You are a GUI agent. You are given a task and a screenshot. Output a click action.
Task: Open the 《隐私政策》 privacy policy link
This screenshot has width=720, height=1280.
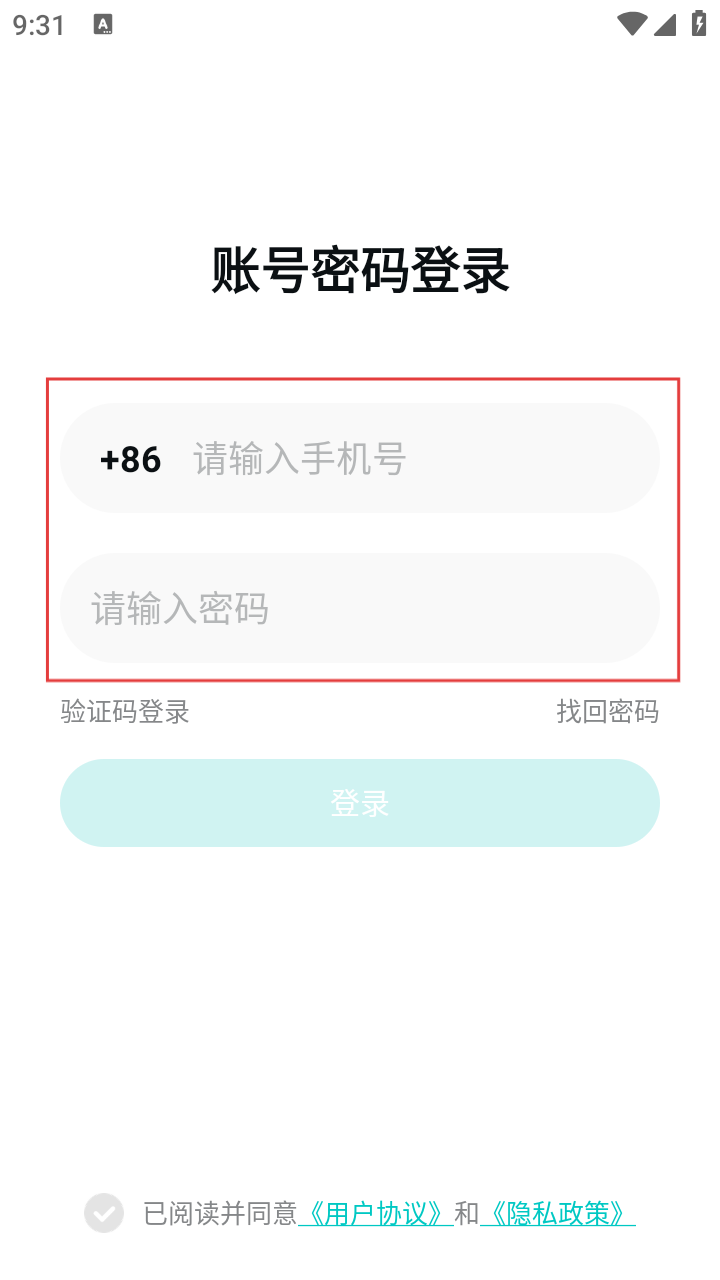(557, 1214)
